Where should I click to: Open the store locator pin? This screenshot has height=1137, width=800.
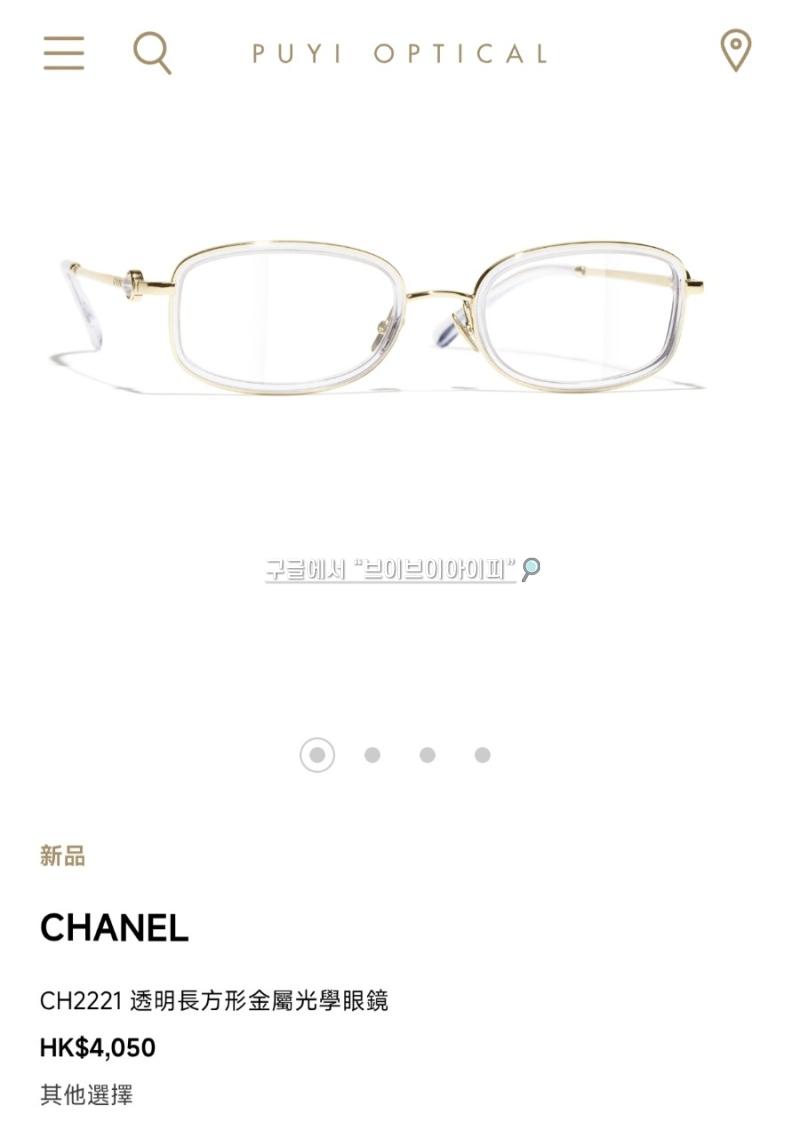point(736,50)
